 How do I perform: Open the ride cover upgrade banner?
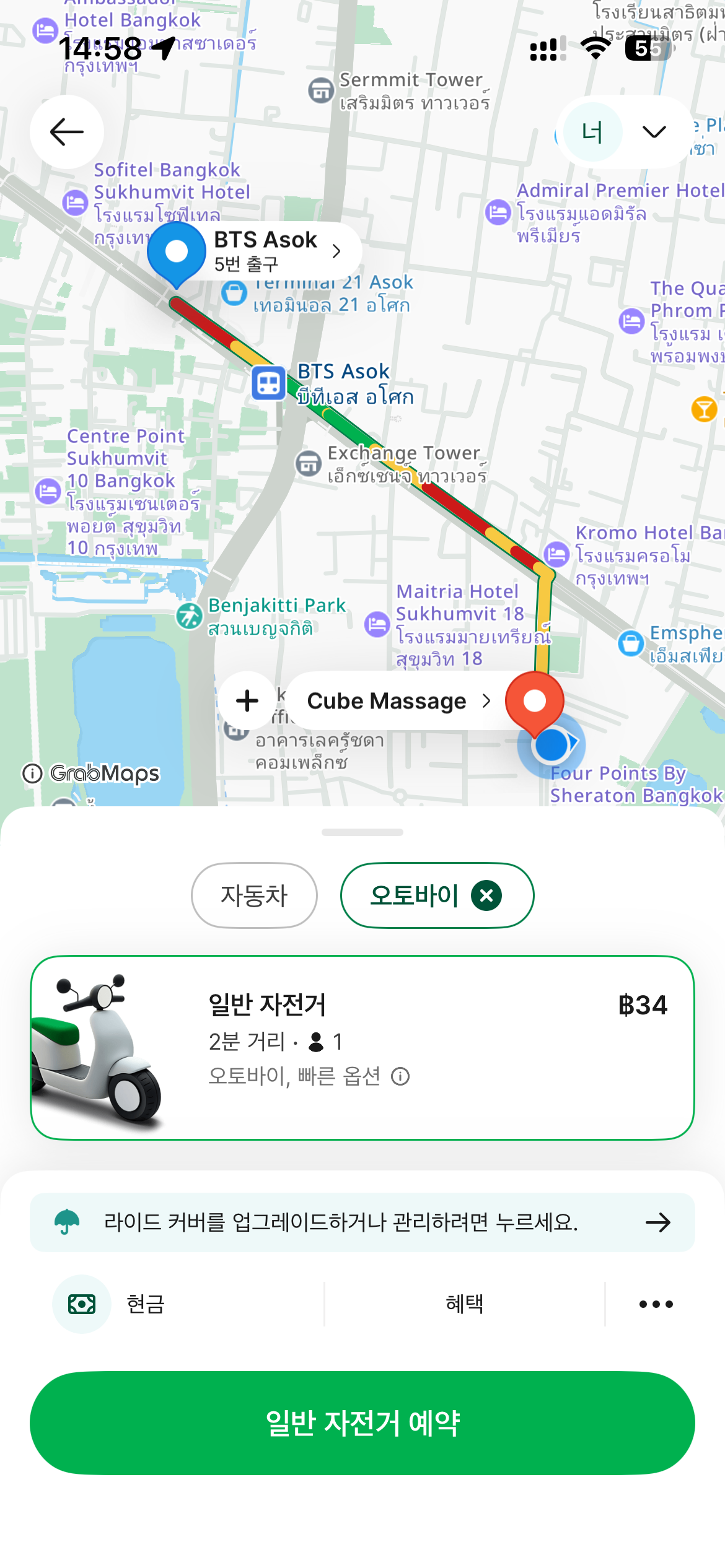362,1222
